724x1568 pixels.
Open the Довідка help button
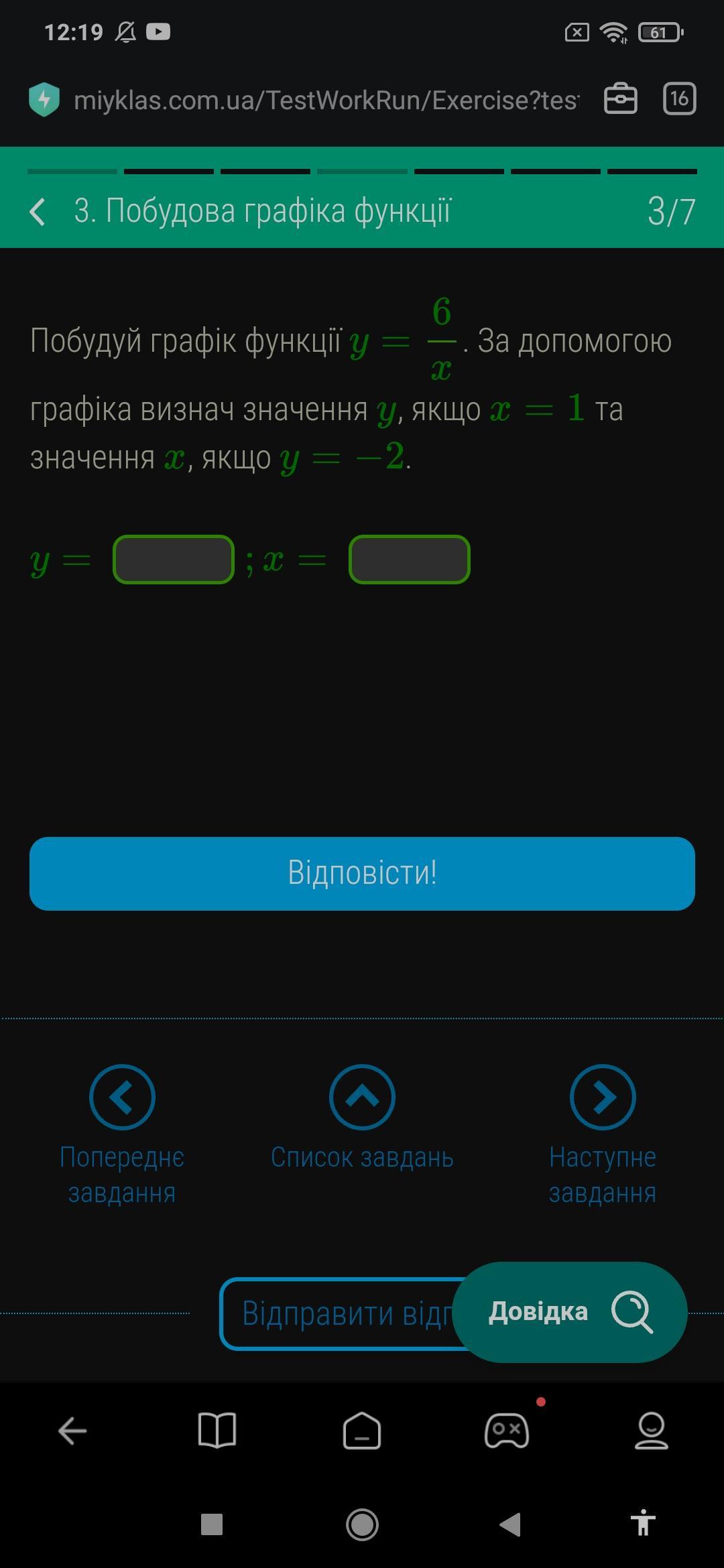click(x=570, y=1311)
